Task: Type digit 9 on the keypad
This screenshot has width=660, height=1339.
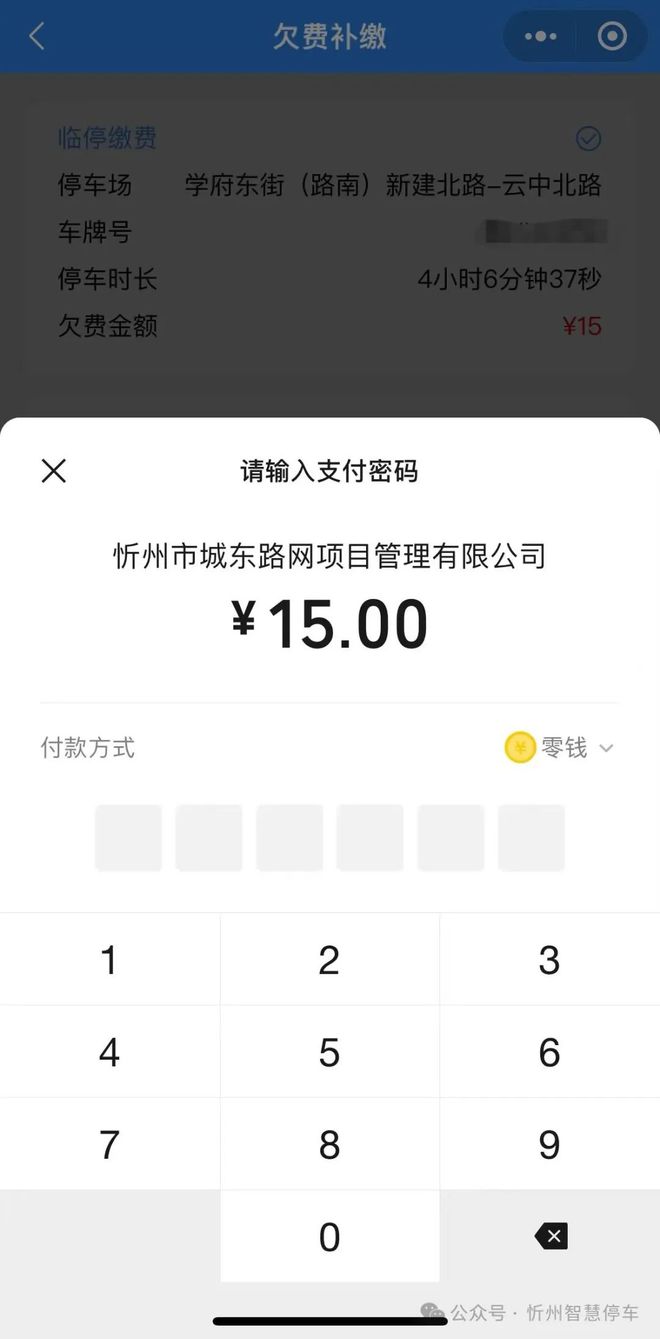Action: point(549,1144)
